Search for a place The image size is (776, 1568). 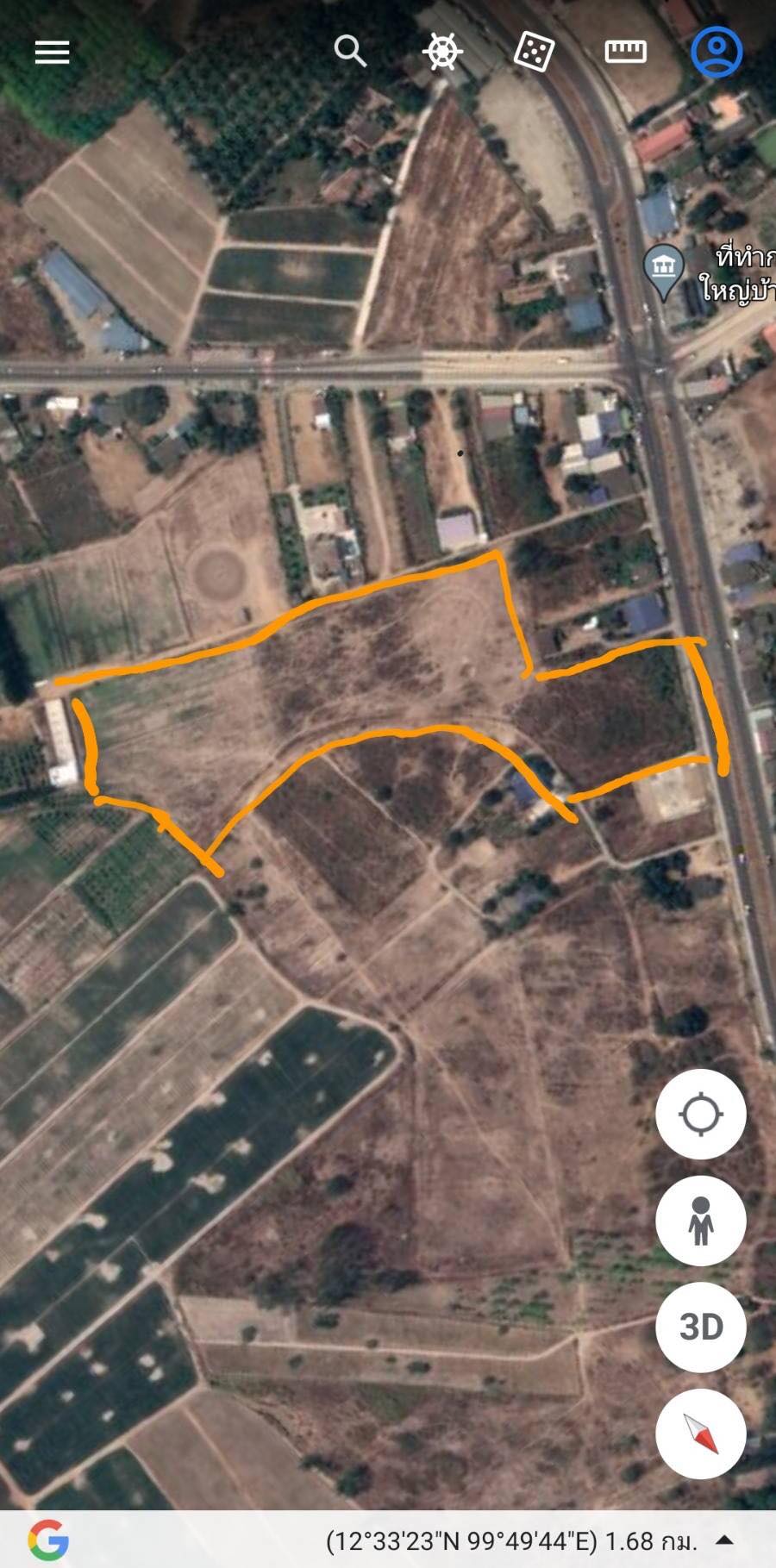tap(350, 52)
